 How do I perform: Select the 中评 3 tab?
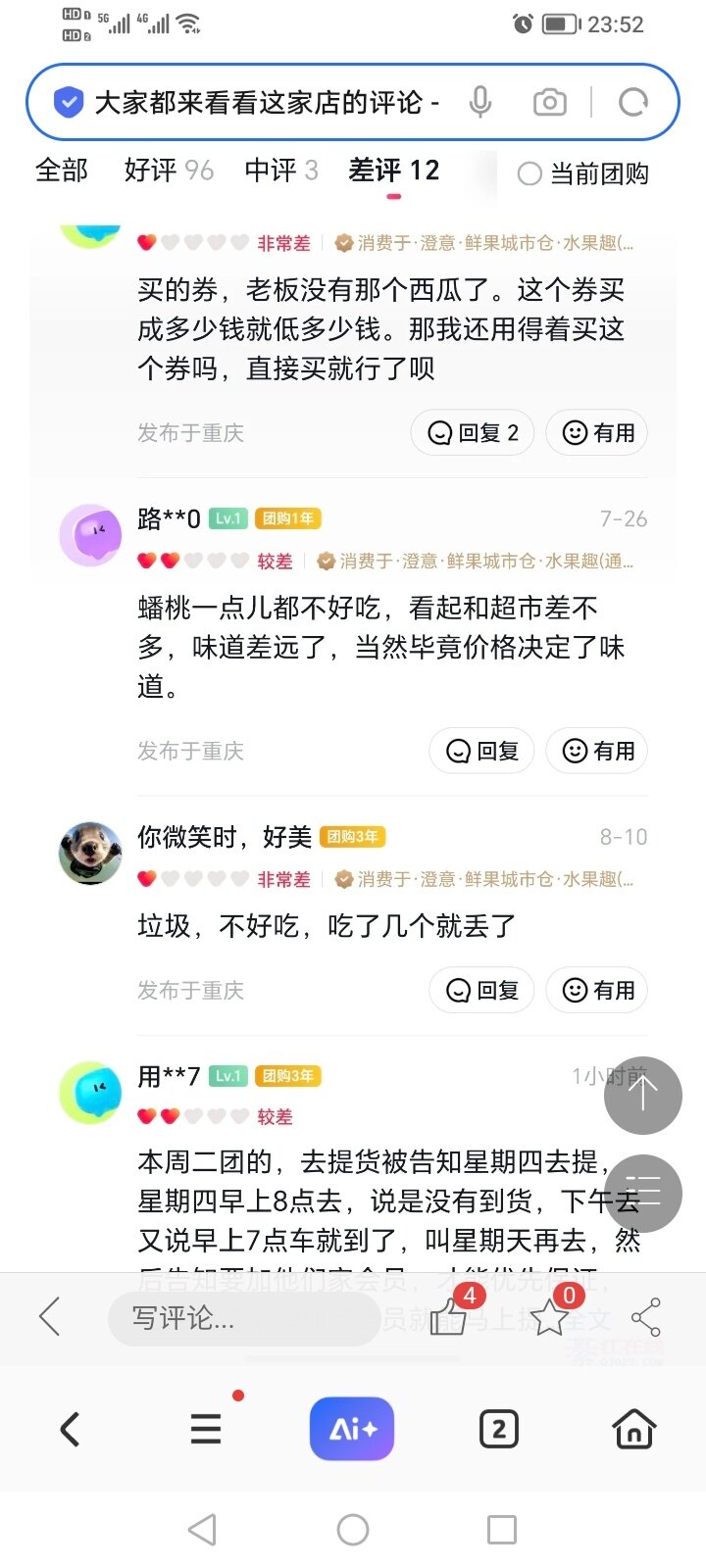tap(281, 171)
